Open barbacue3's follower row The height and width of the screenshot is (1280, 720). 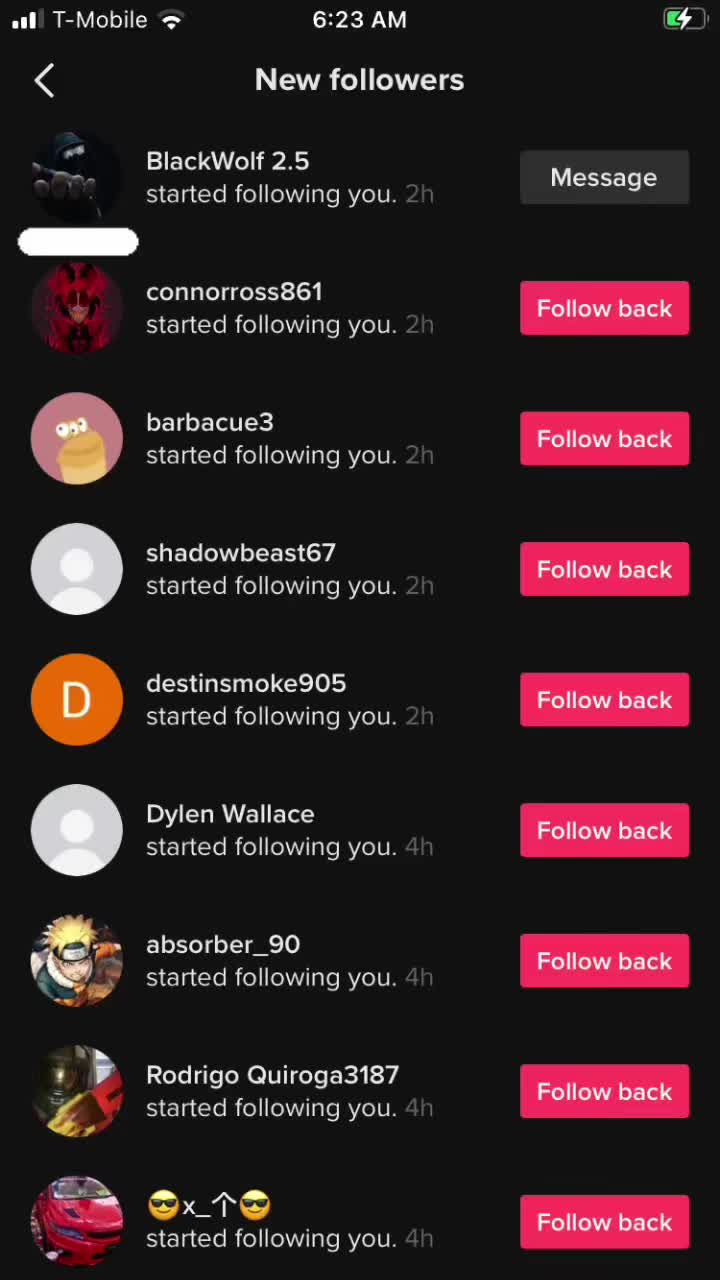point(290,439)
